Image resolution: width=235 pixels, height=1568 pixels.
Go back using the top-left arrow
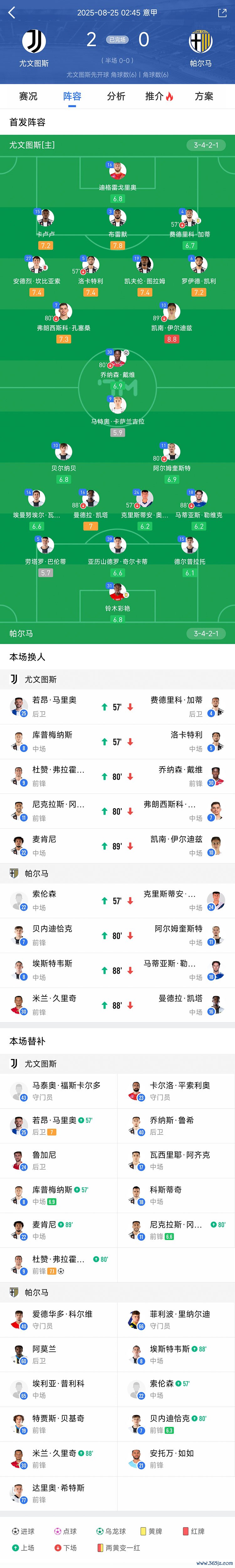(x=12, y=13)
